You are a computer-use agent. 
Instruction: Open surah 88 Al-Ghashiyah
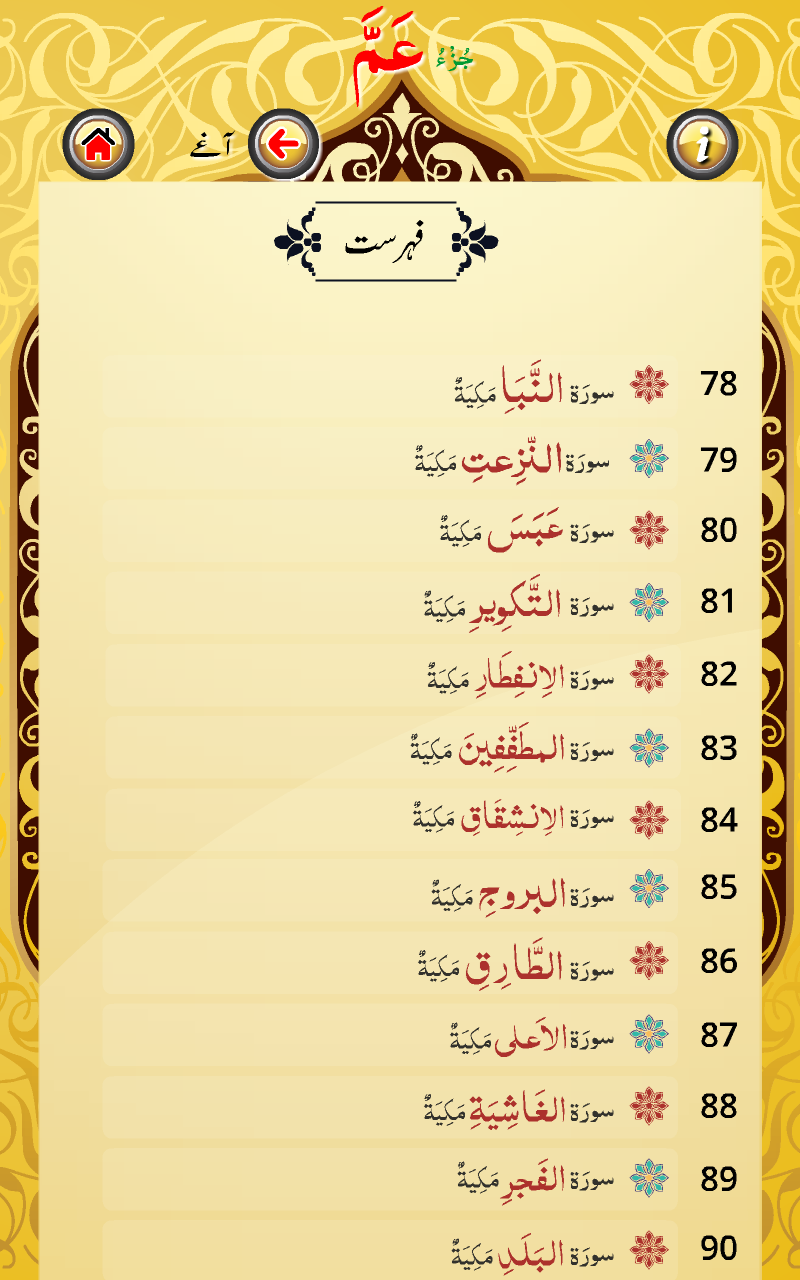click(390, 1108)
